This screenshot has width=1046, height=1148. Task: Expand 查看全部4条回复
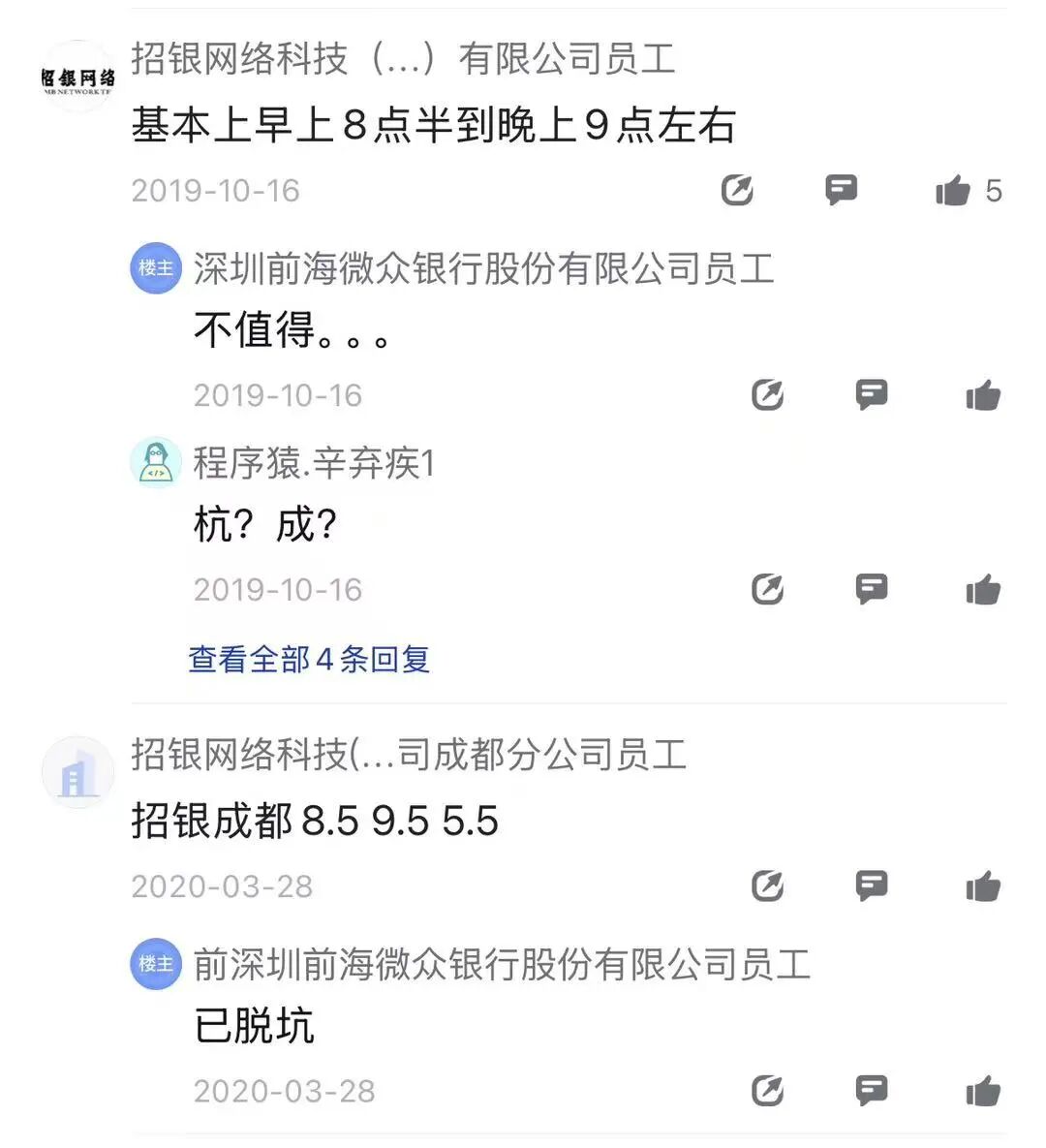(309, 660)
